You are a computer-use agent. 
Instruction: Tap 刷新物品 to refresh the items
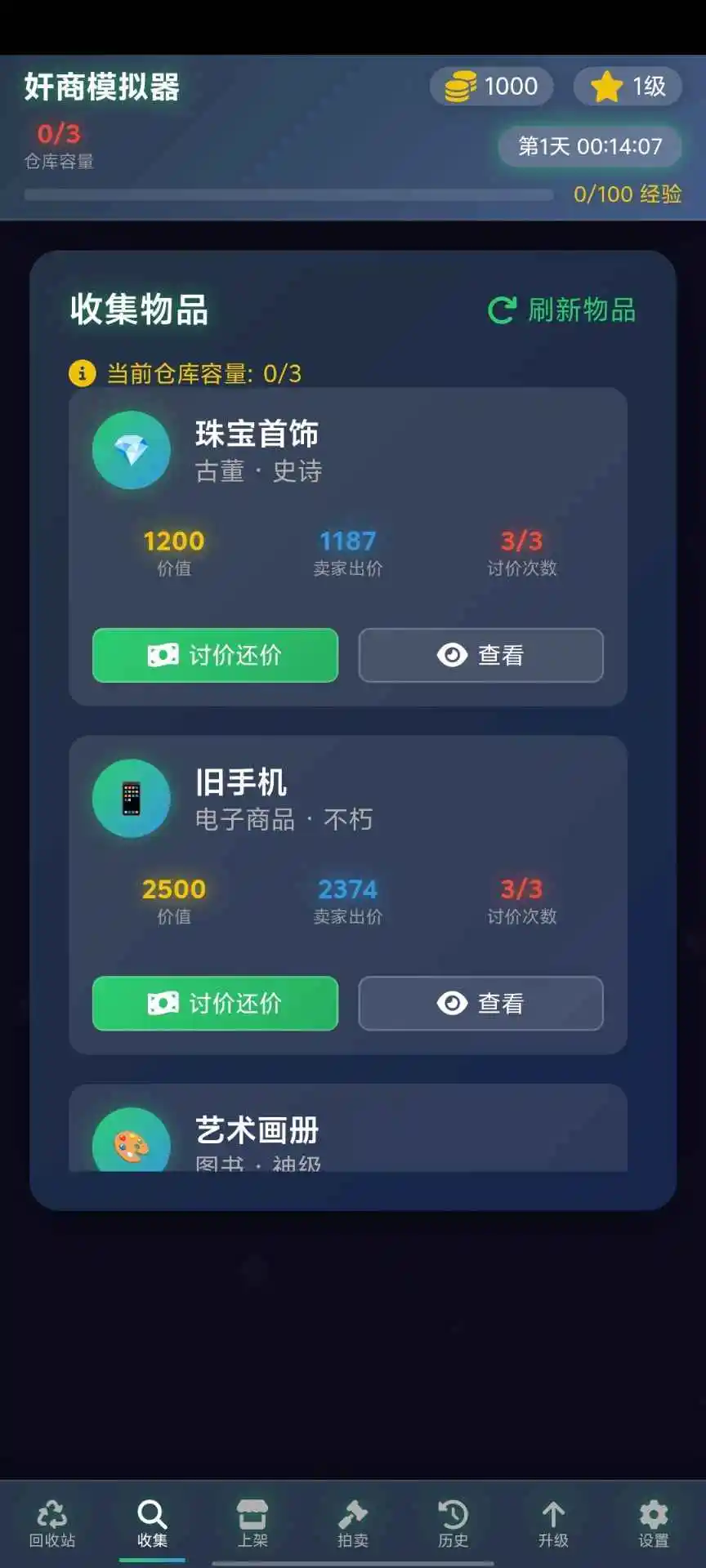pos(562,310)
